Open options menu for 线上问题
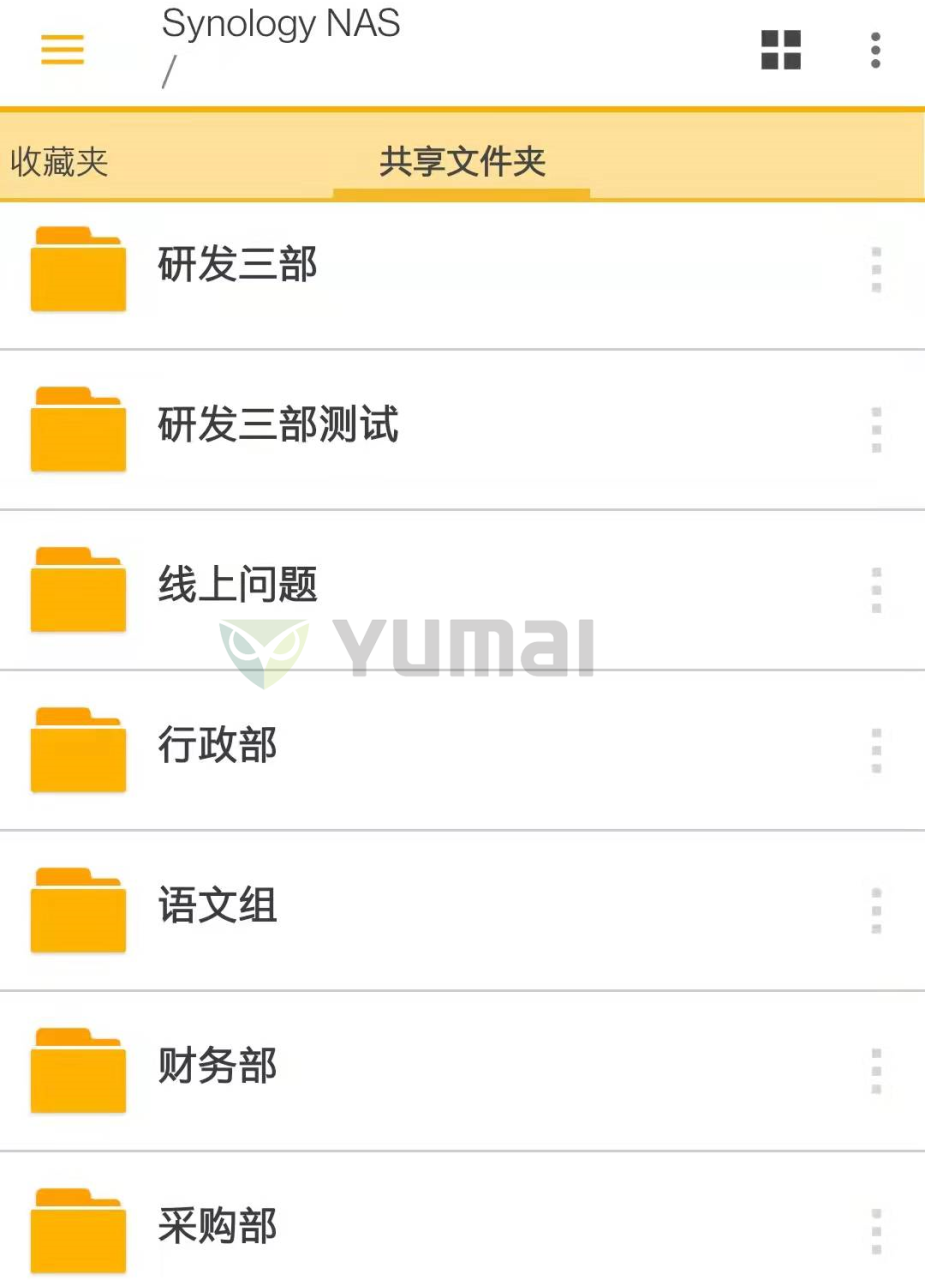 [876, 588]
